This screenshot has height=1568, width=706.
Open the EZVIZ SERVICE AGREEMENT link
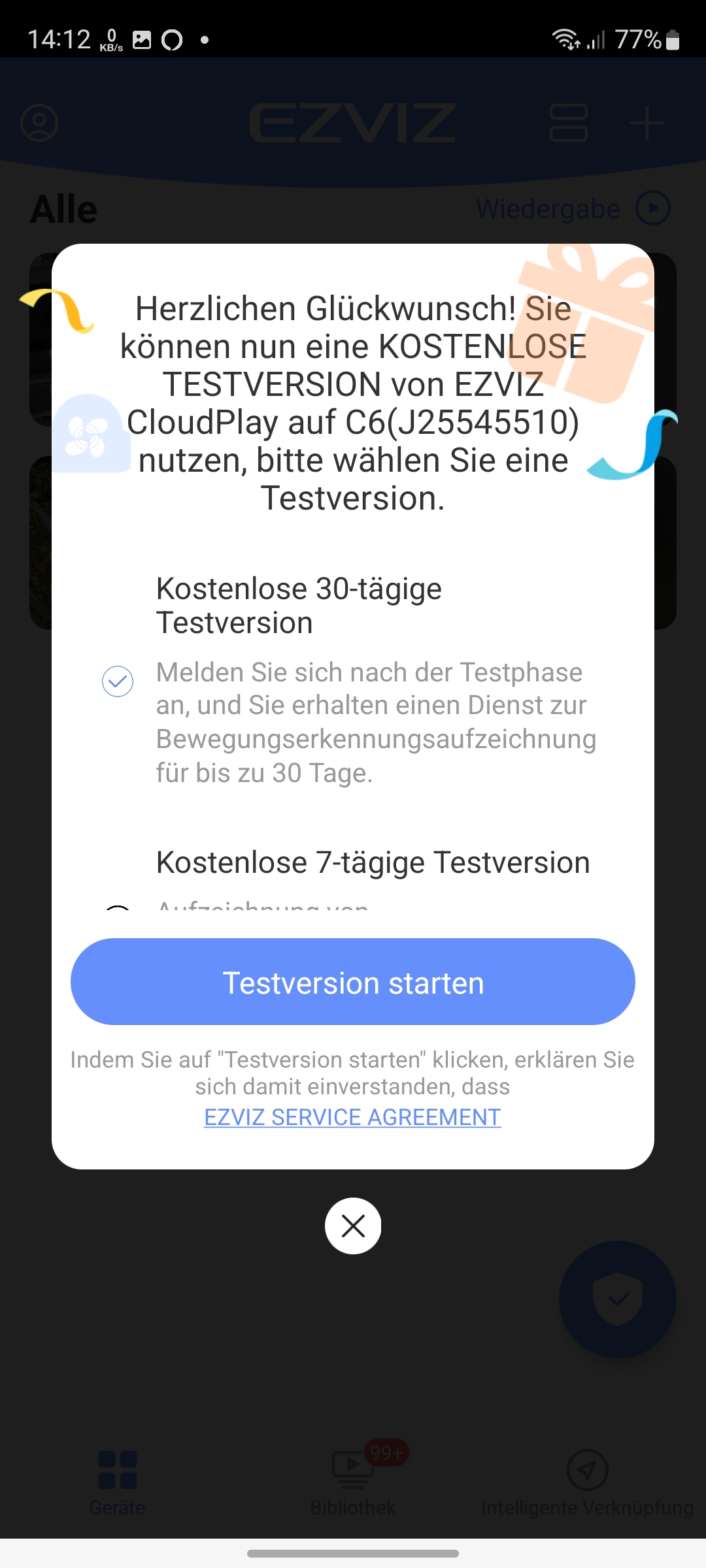352,1117
